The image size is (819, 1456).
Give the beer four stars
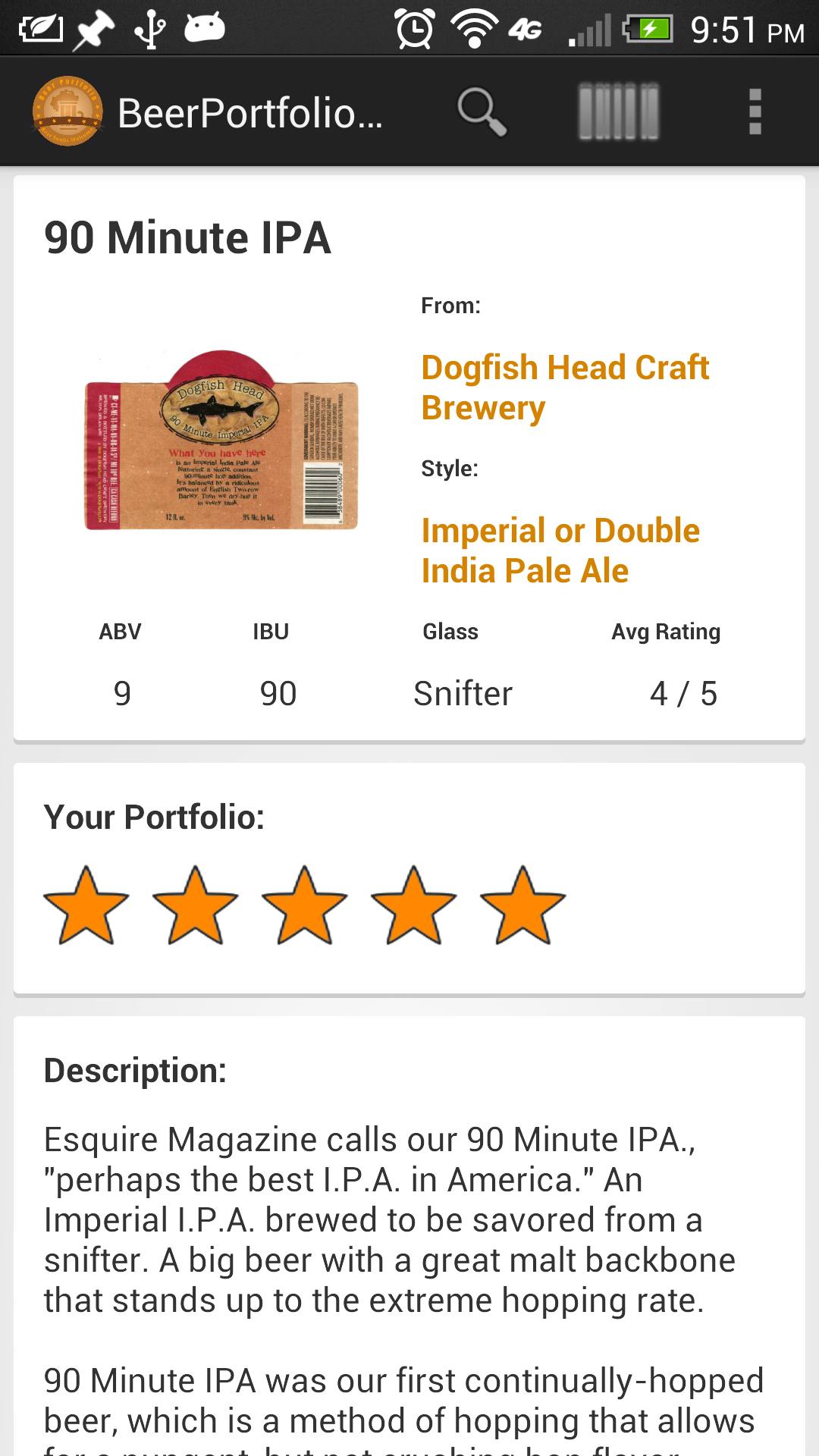[414, 906]
